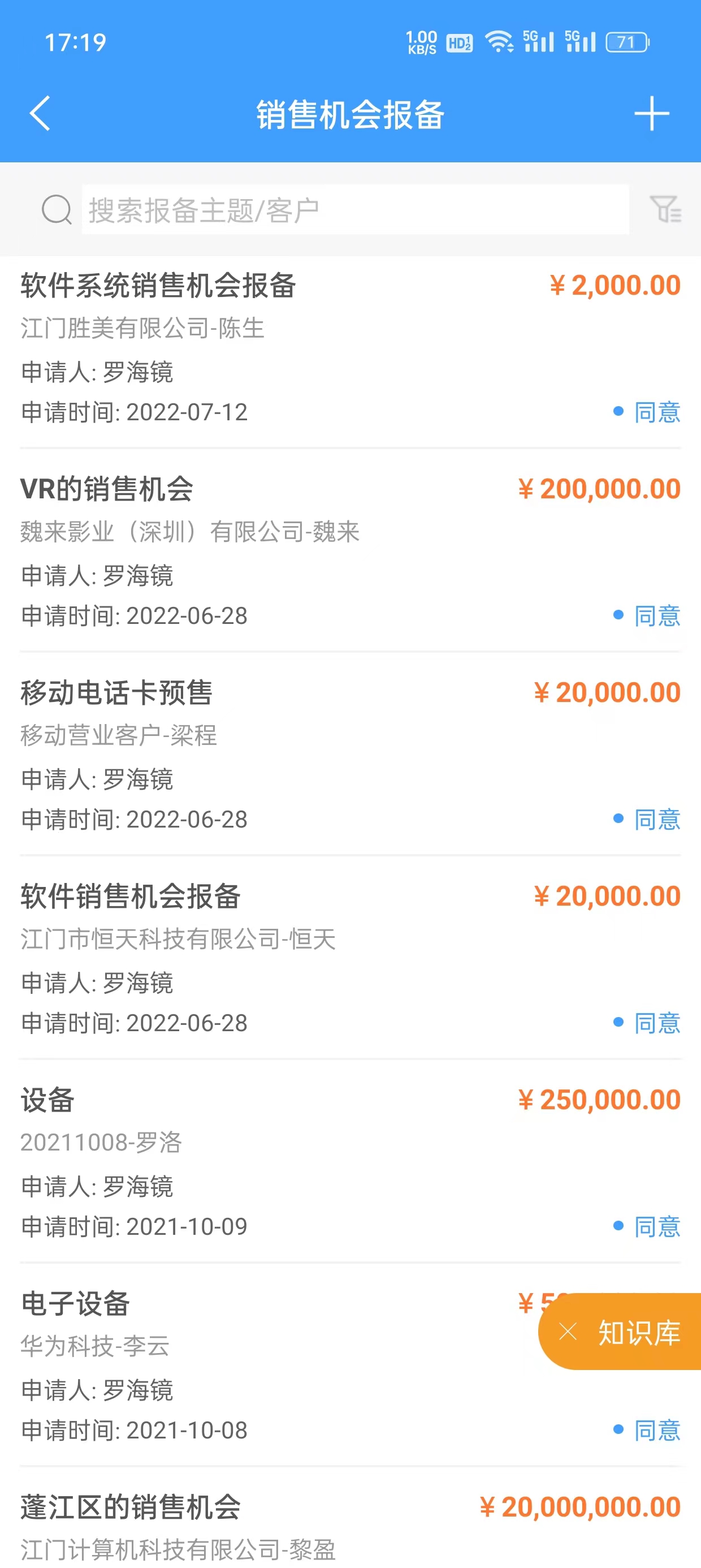Go back using the header arrow
This screenshot has height=1568, width=701.
click(40, 113)
